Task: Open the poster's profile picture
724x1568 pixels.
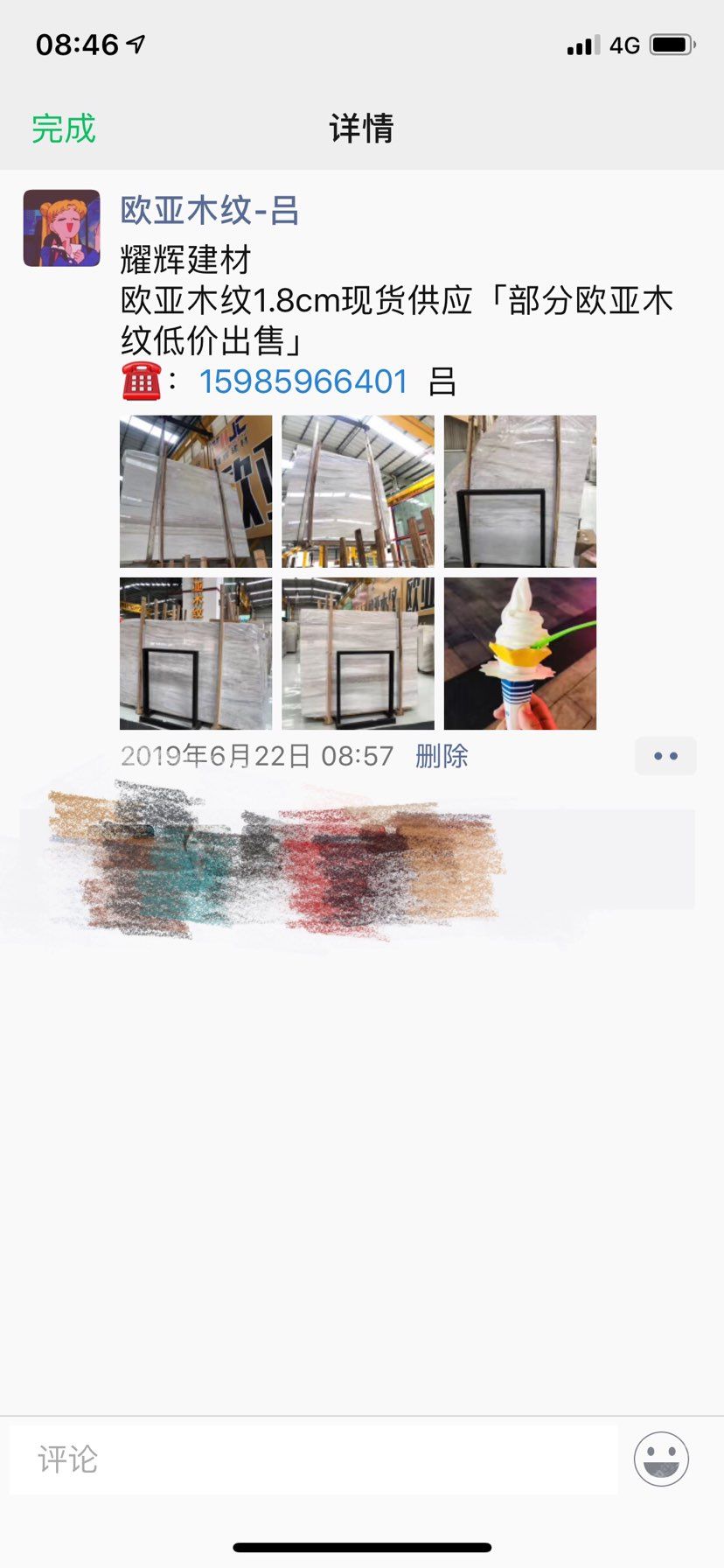Action: [61, 227]
